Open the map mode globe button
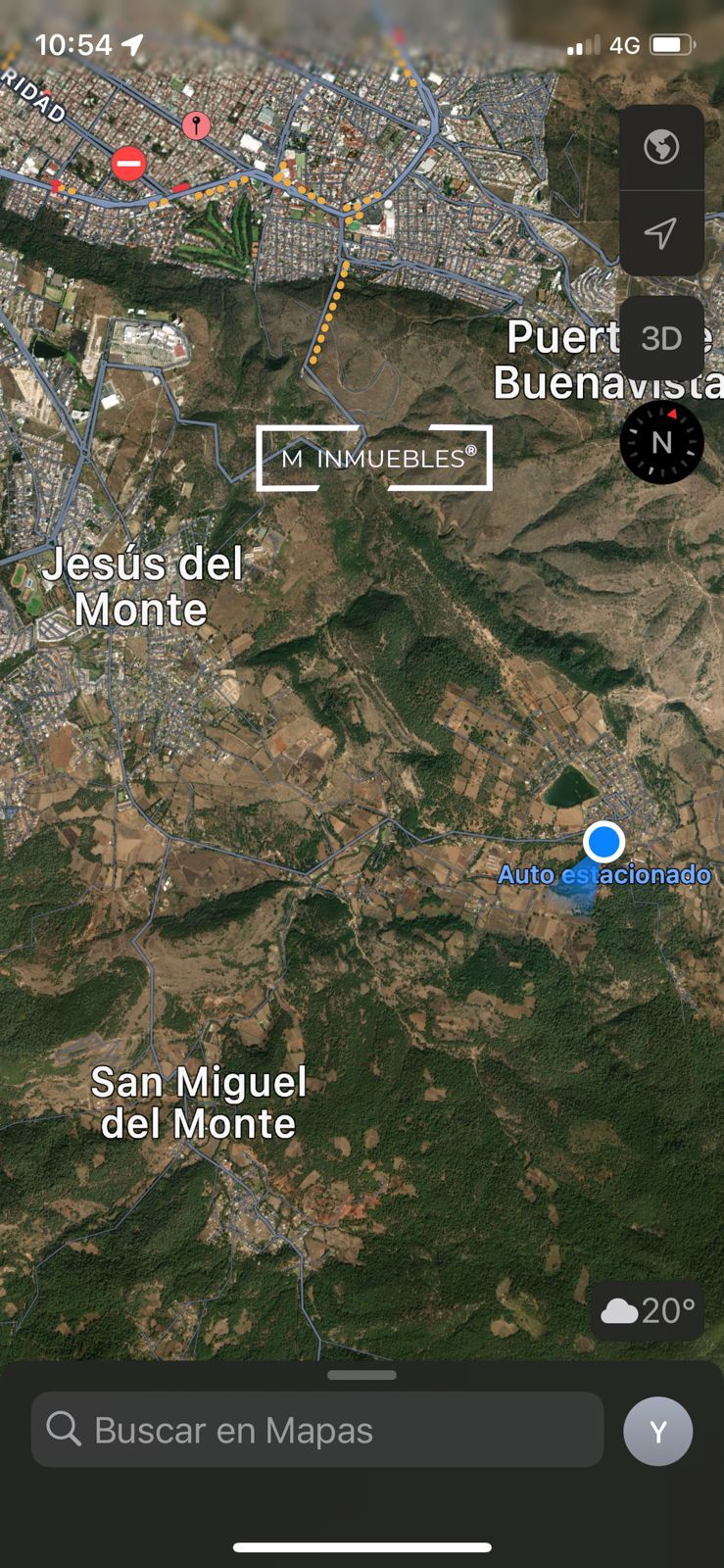Screen dimensions: 724x1568 661,147
